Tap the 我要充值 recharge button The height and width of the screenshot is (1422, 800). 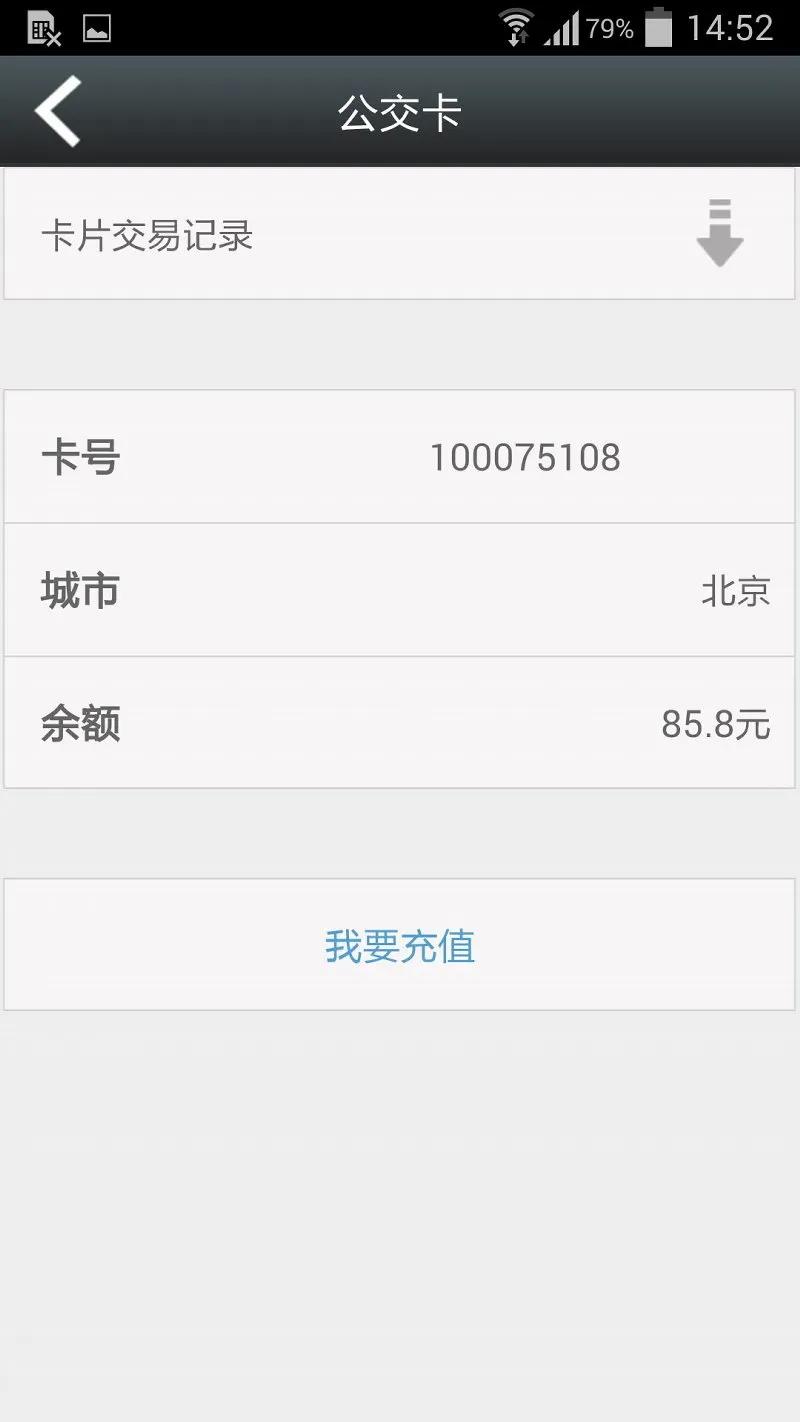coord(400,945)
